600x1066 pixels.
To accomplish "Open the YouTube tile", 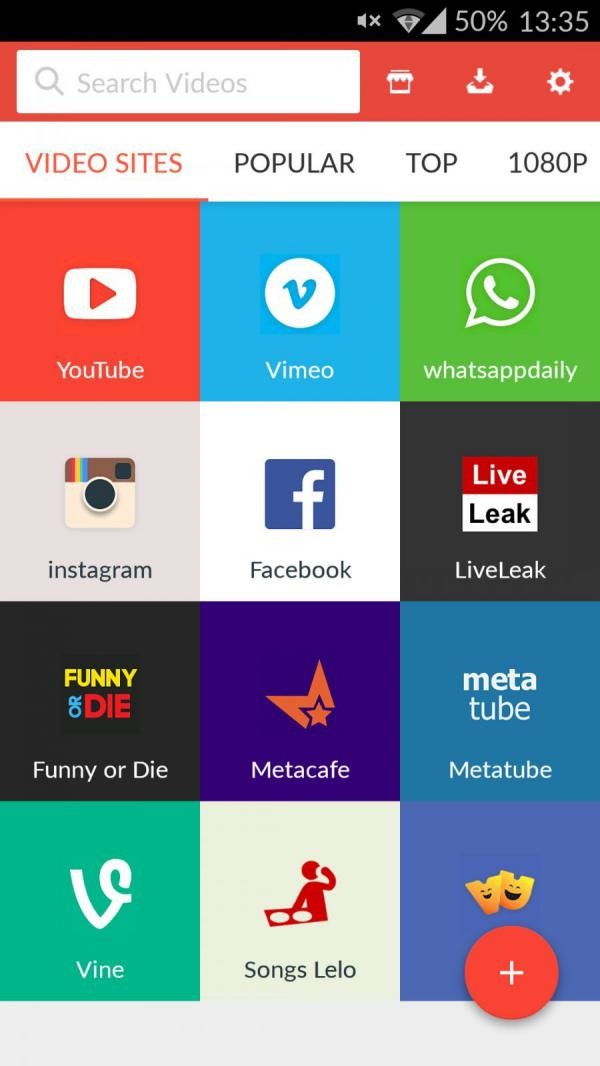I will 100,301.
